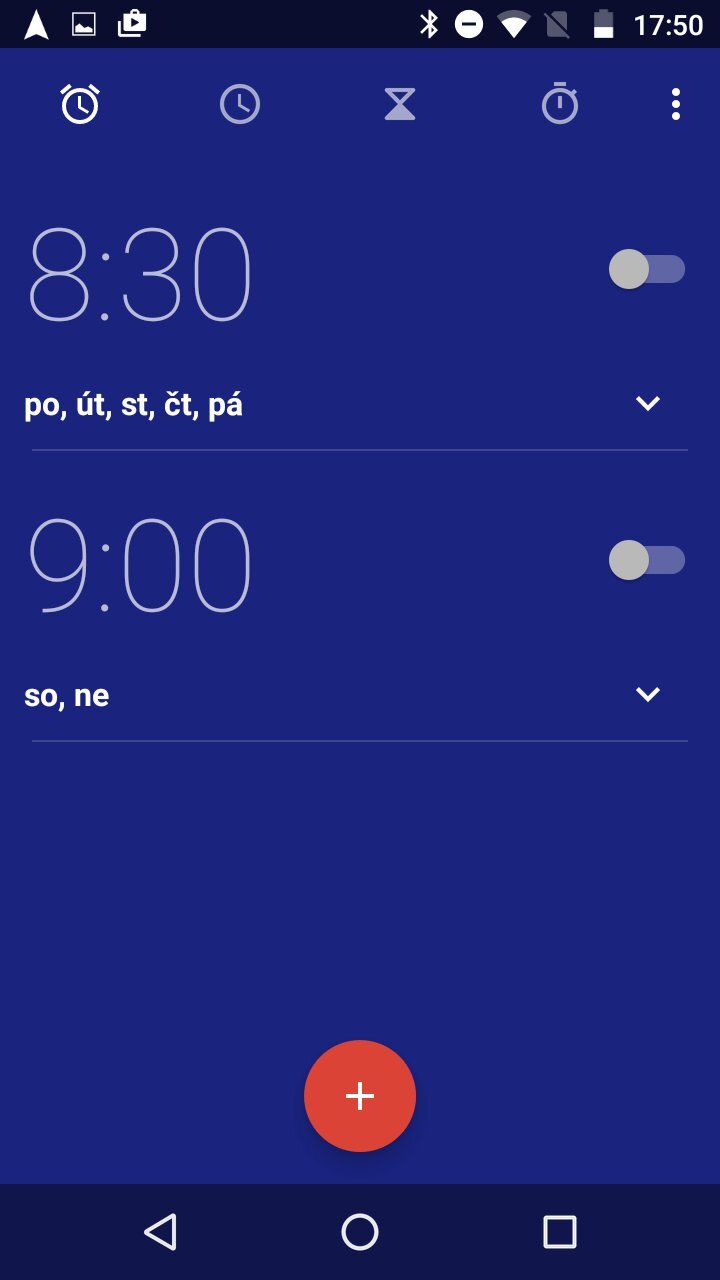Enable the 8:30 alarm switch

pyautogui.click(x=646, y=269)
